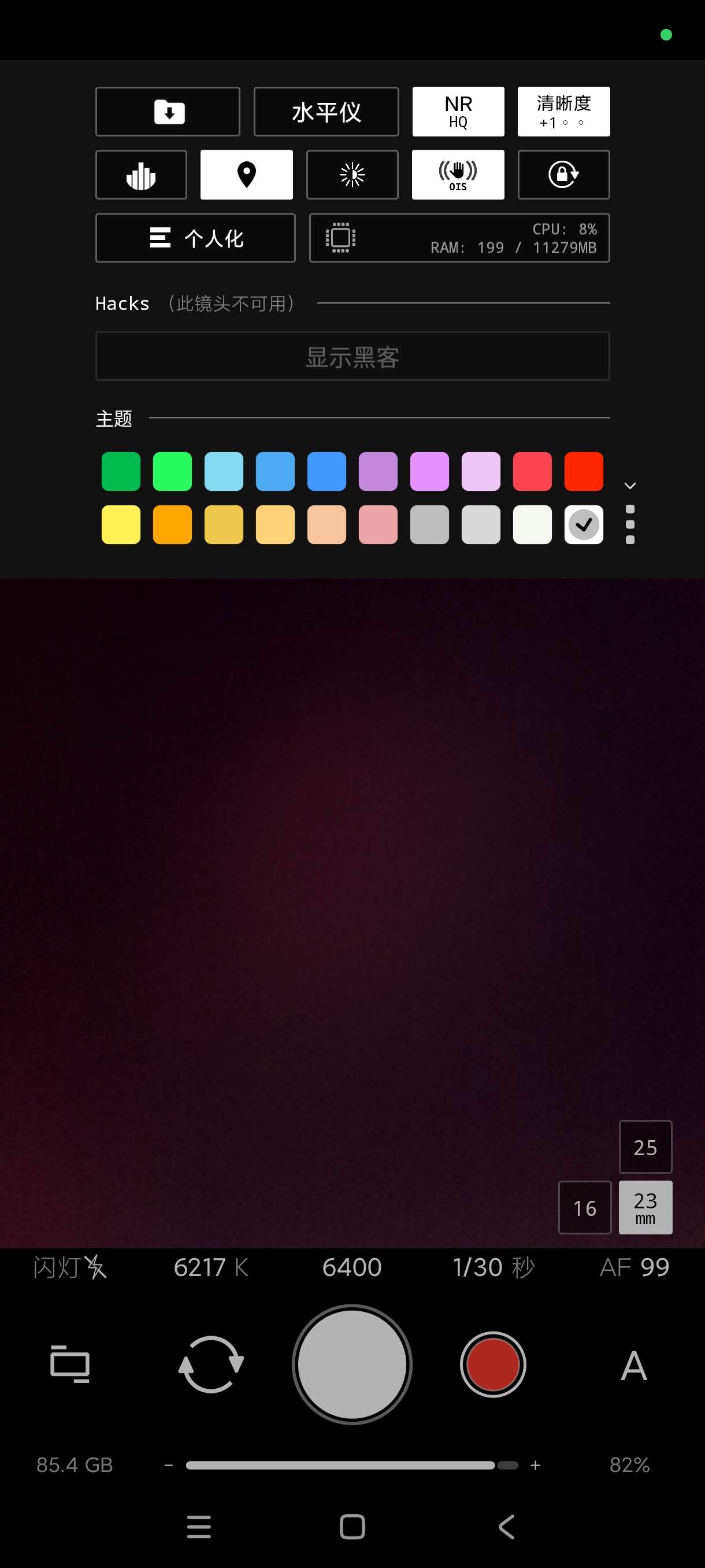Take a photo with the shutter
The image size is (705, 1568).
[x=352, y=1364]
